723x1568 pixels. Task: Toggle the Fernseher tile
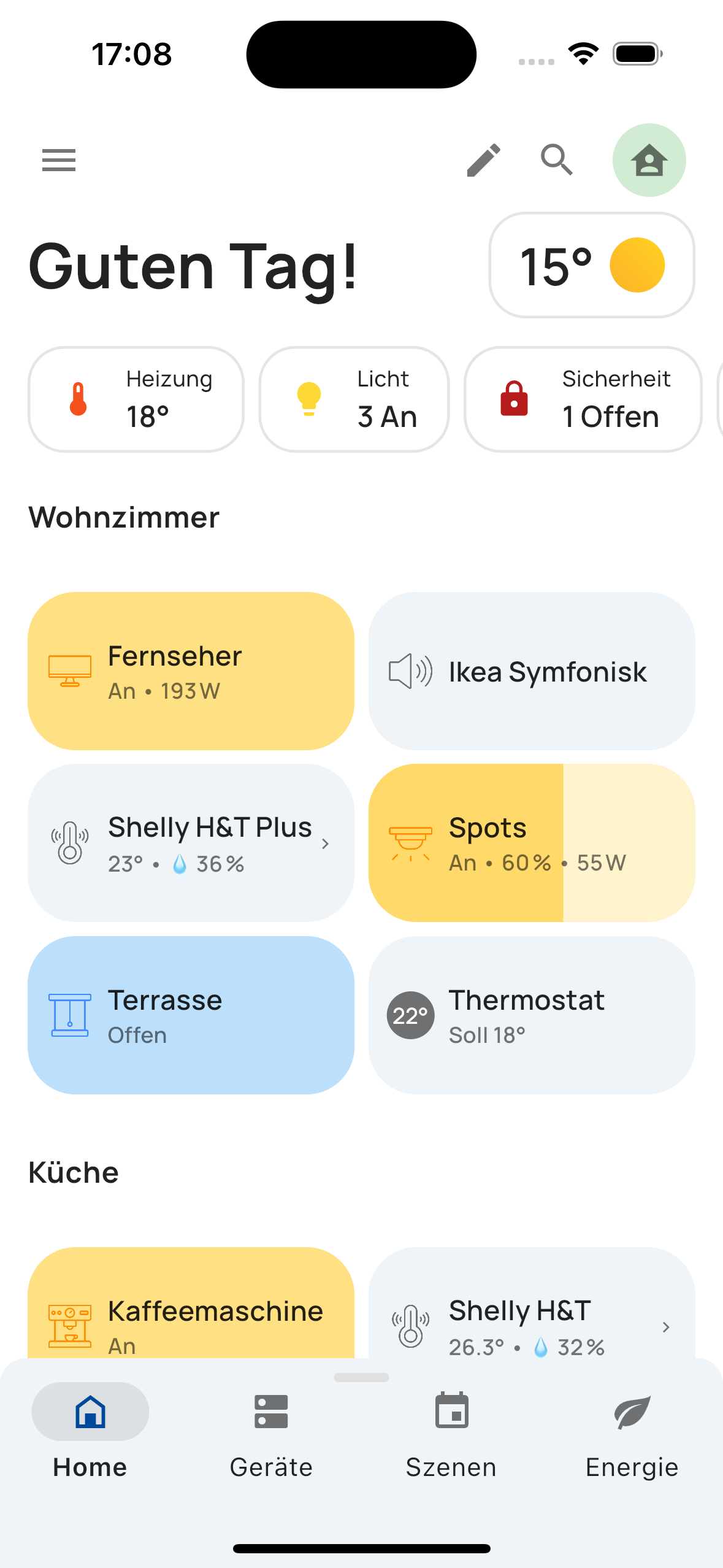pyautogui.click(x=191, y=671)
